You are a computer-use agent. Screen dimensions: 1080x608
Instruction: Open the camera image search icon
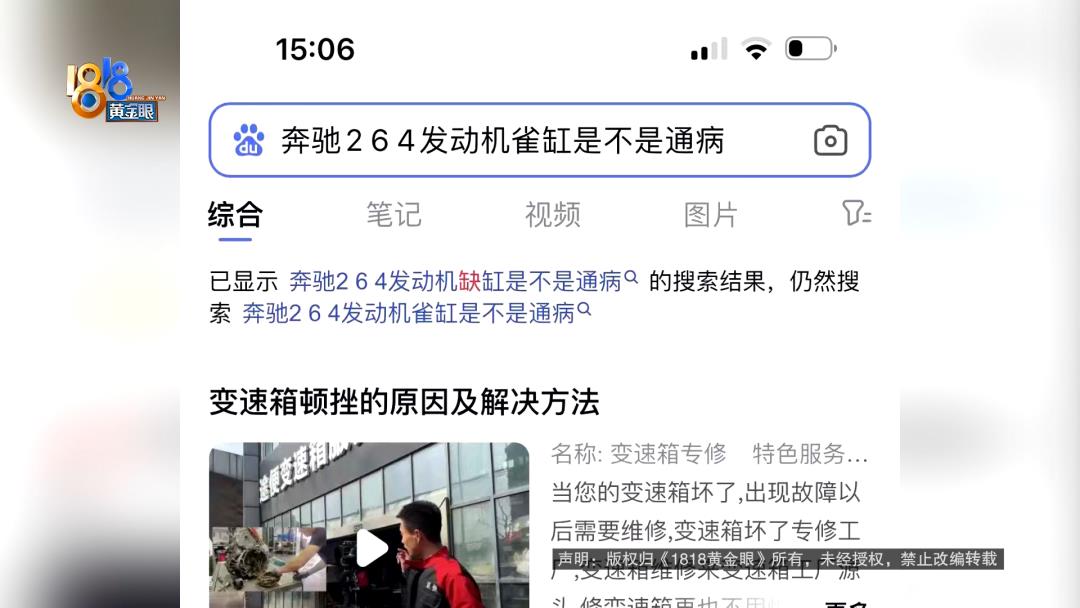click(x=830, y=141)
